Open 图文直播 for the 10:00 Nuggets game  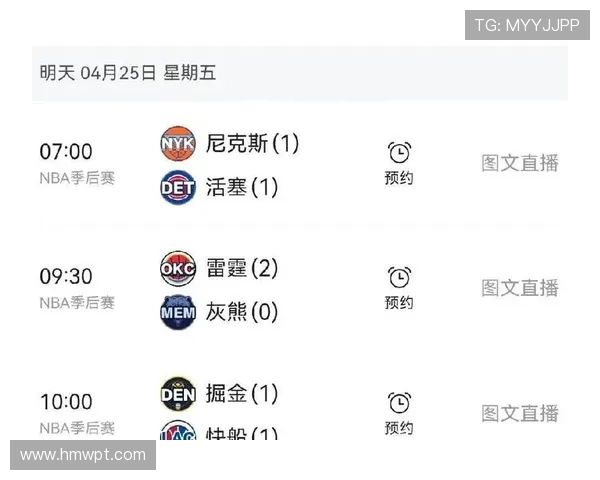(x=519, y=413)
